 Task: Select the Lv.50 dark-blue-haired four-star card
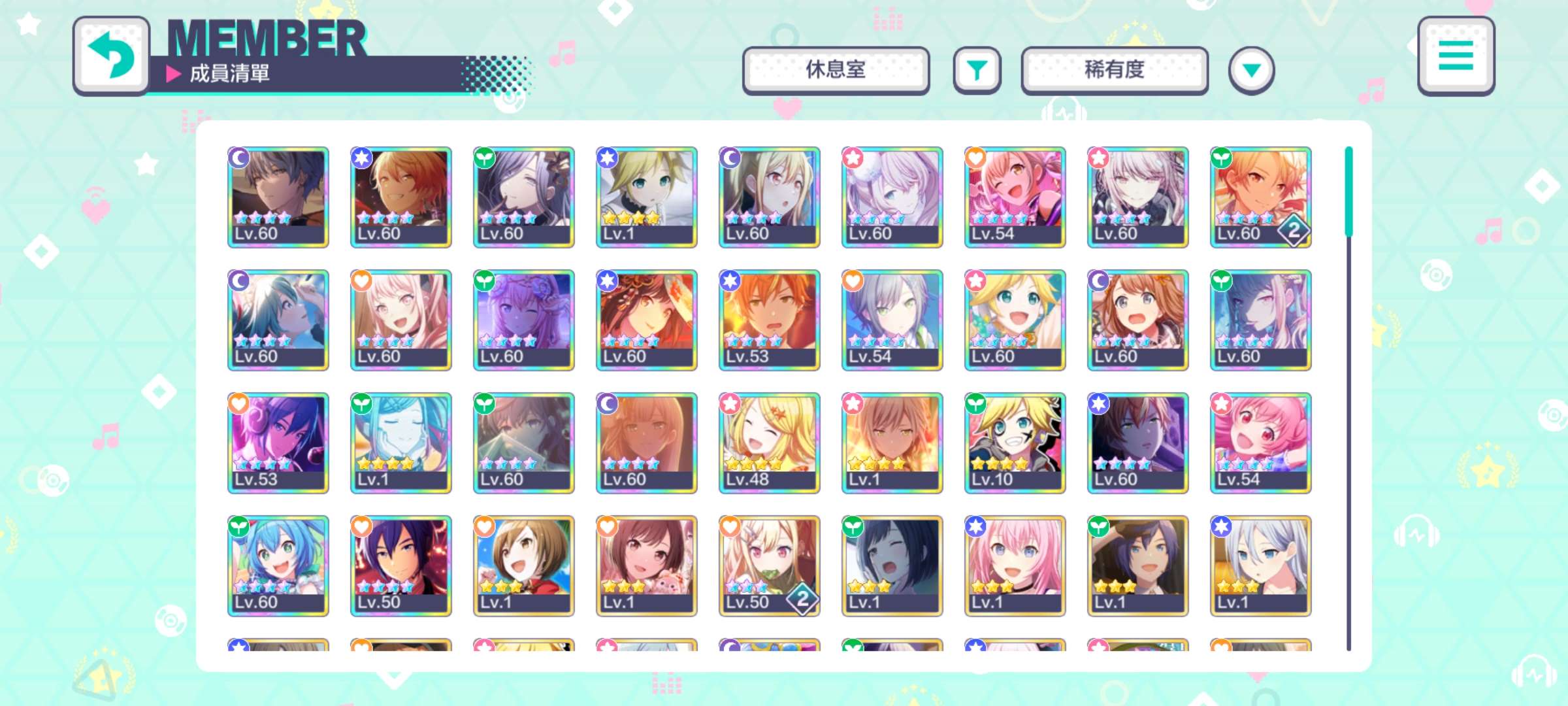[x=400, y=565]
